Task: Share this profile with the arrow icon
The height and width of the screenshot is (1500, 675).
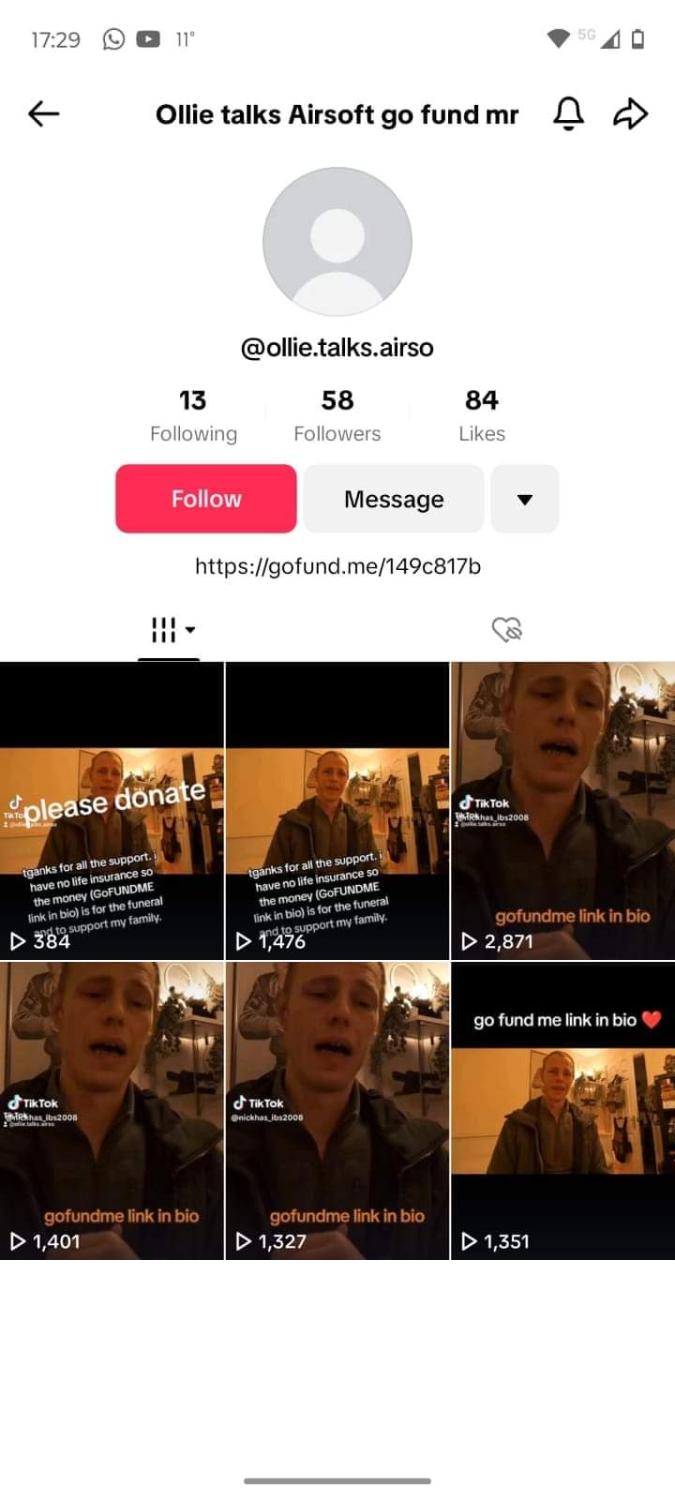Action: coord(630,115)
